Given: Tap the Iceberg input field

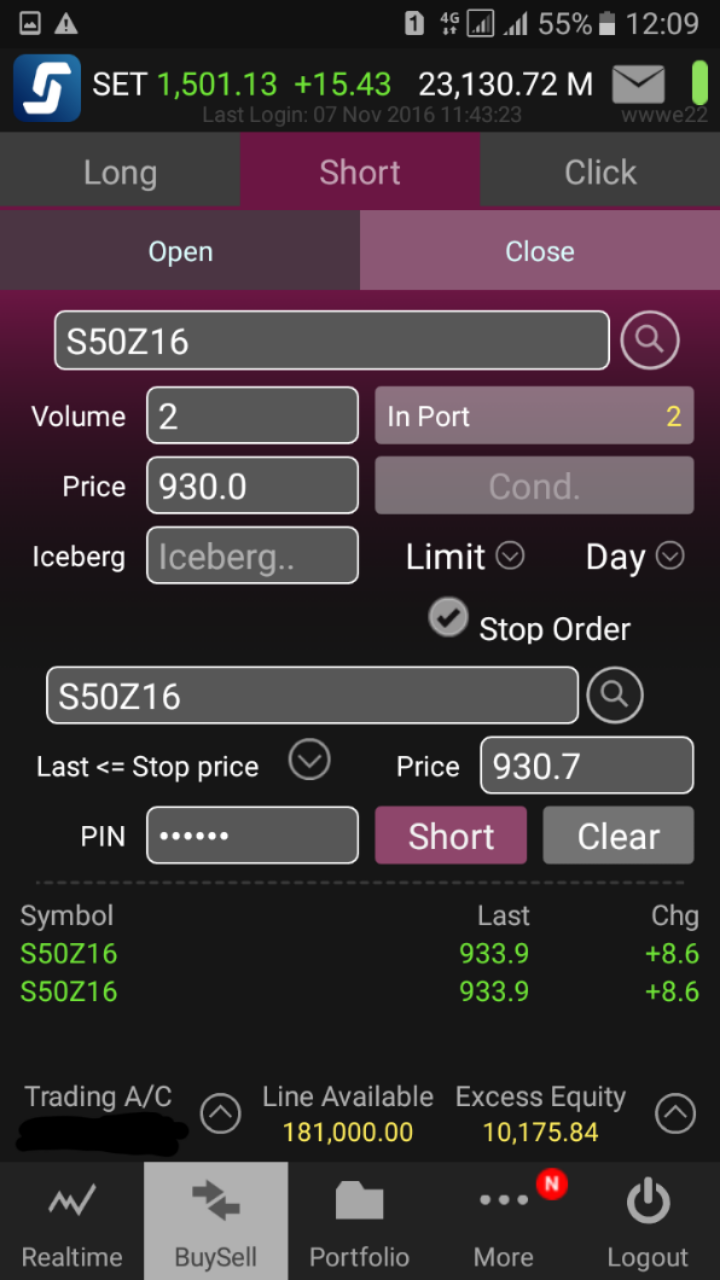Looking at the screenshot, I should tap(252, 556).
